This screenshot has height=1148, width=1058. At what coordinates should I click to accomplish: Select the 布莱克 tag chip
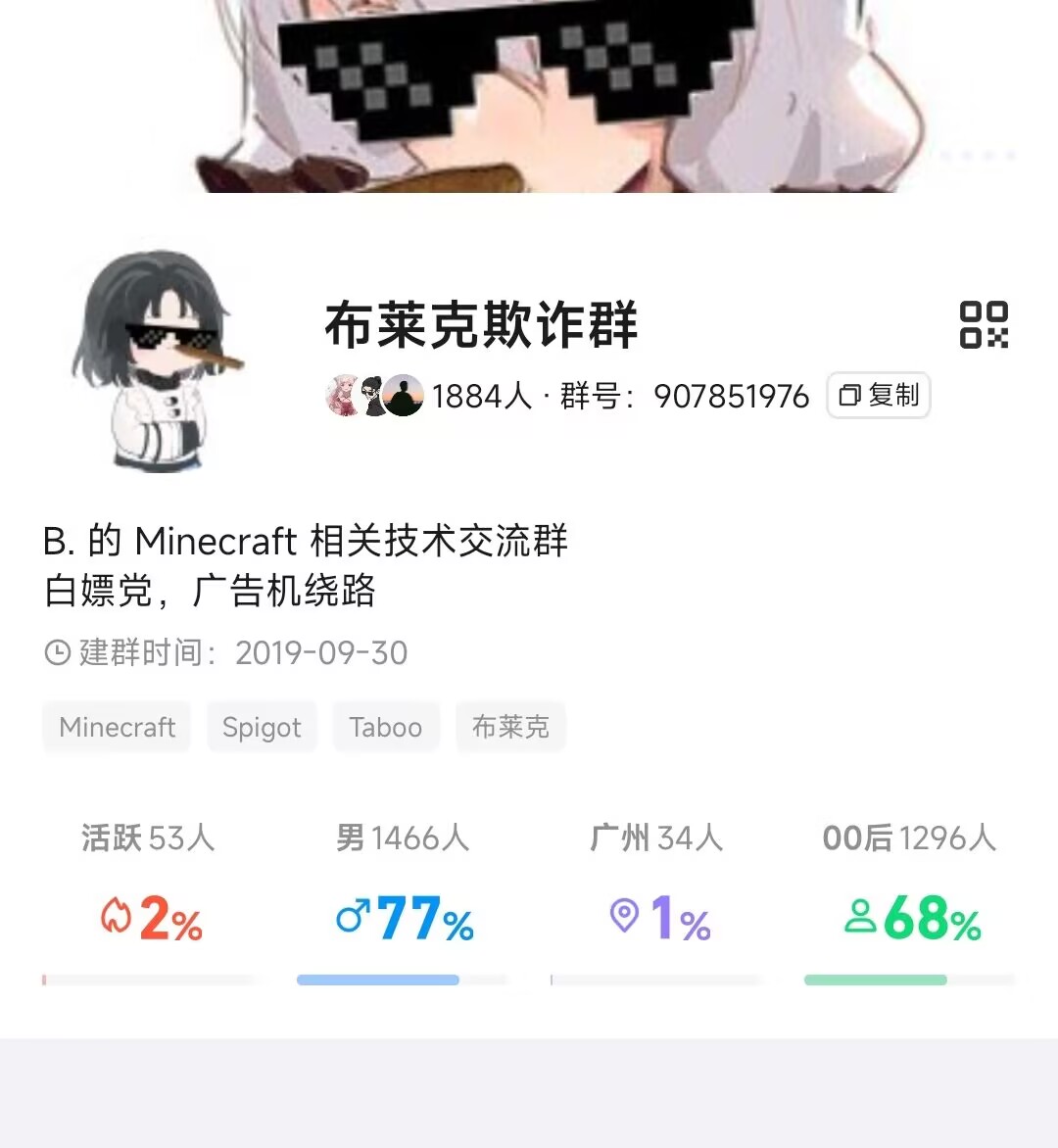(510, 727)
